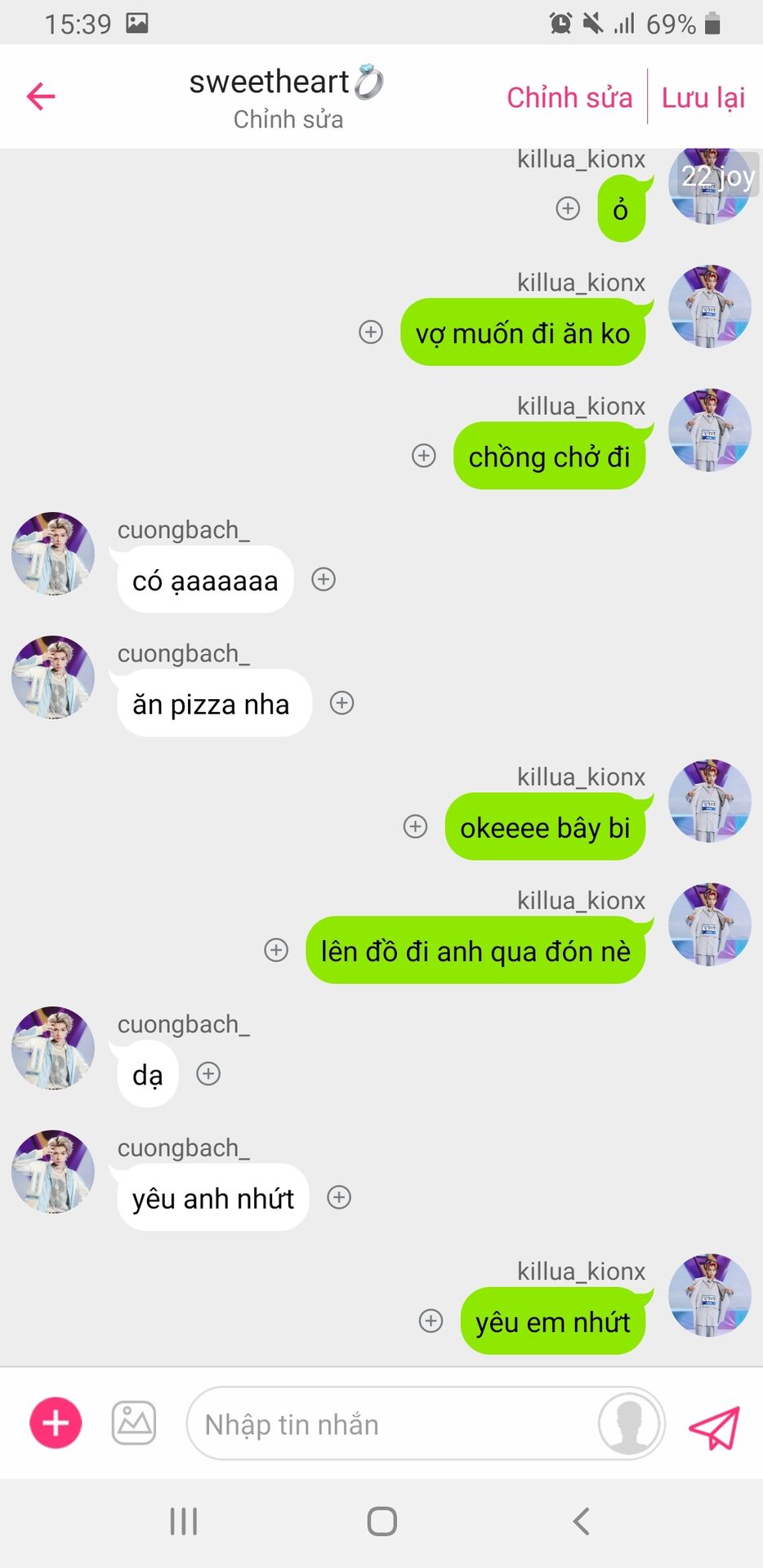Send the message with paper plane icon
Viewport: 763px width, 1568px height.
coord(713,1426)
